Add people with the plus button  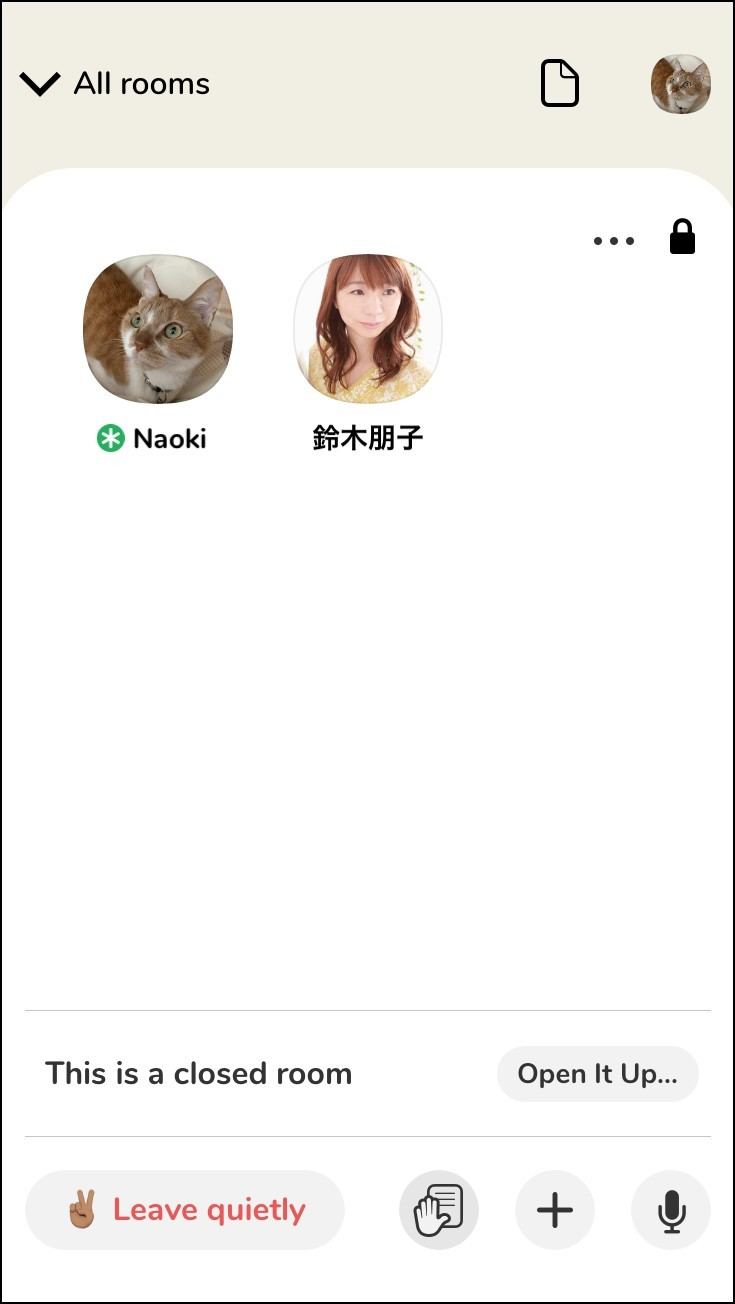(x=555, y=1210)
